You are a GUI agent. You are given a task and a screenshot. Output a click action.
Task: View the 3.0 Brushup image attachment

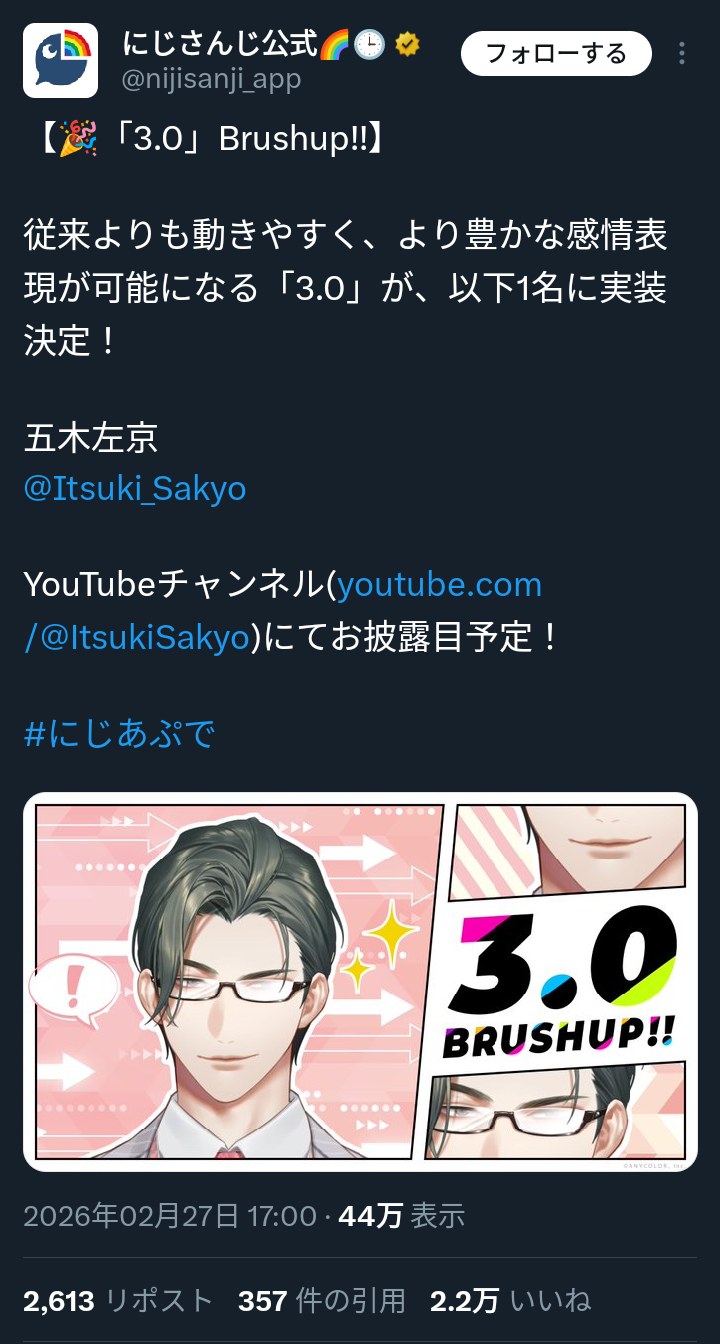[x=360, y=982]
